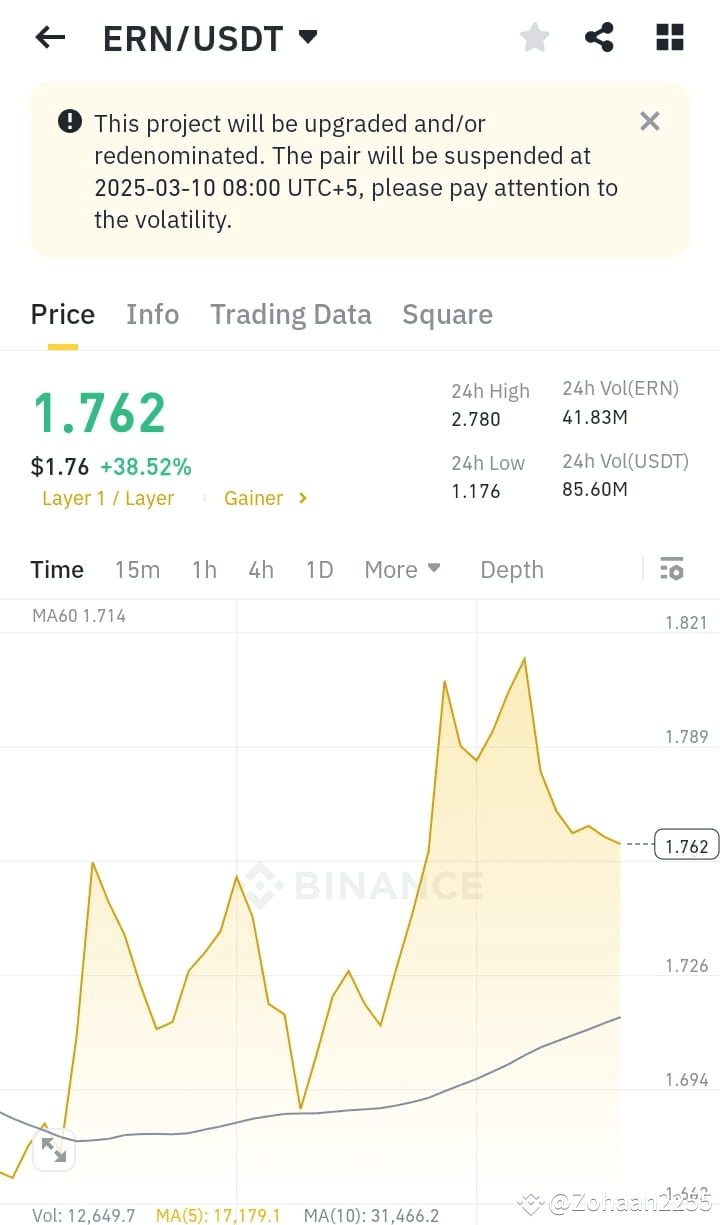Dismiss the suspension warning notice
Image resolution: width=720 pixels, height=1225 pixels.
pyautogui.click(x=649, y=120)
